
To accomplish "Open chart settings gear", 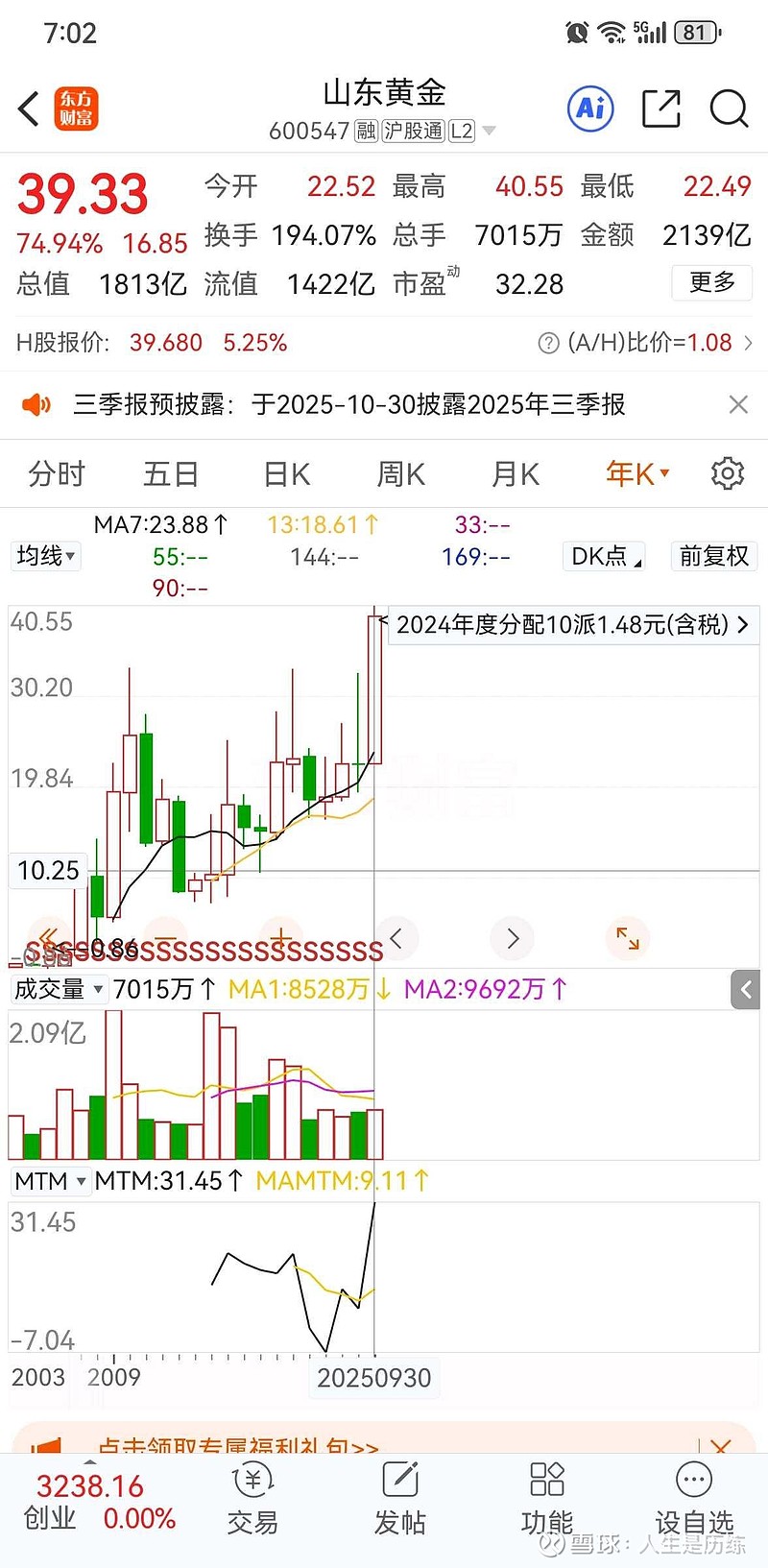I will pyautogui.click(x=727, y=473).
